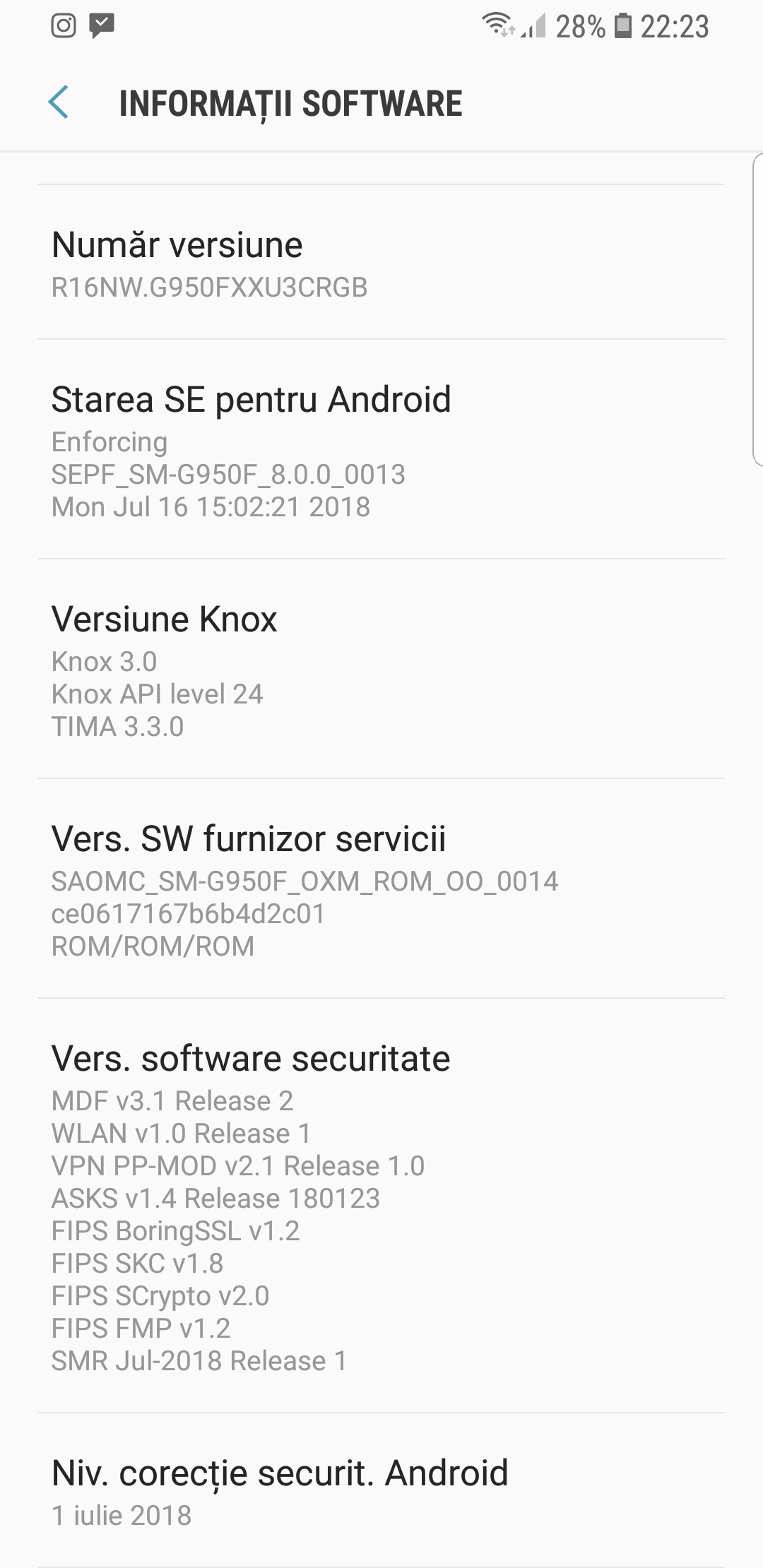Select Vers. software securitate entry
This screenshot has height=1568, width=763.
coord(381,1205)
